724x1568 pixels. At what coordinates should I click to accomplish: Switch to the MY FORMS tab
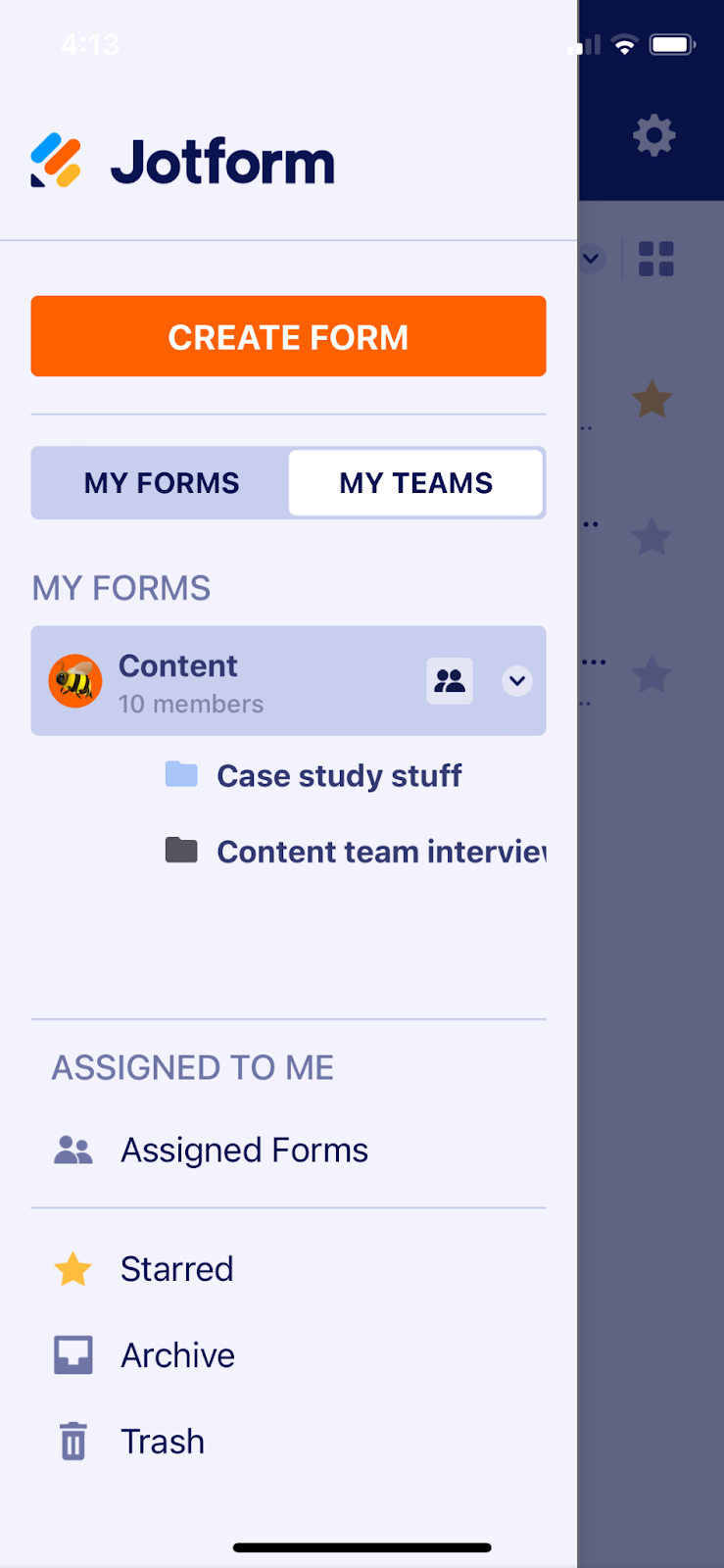point(162,483)
